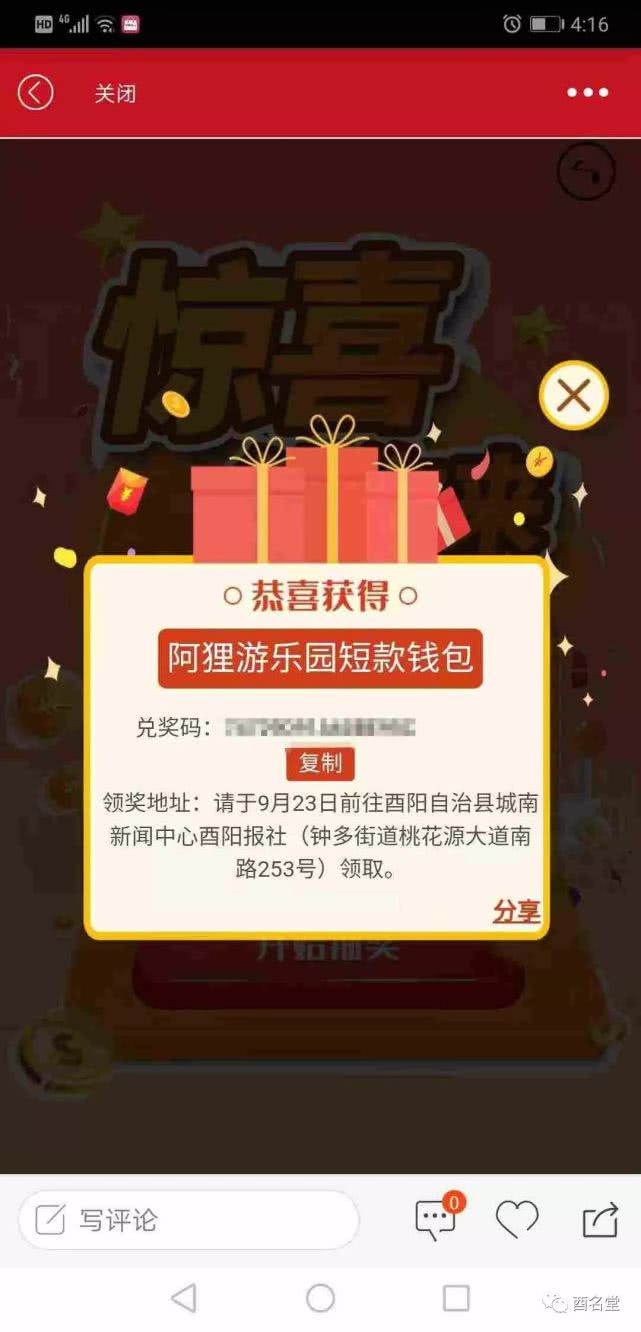The width and height of the screenshot is (641, 1332).
Task: Like this page with the heart icon
Action: click(x=517, y=1219)
